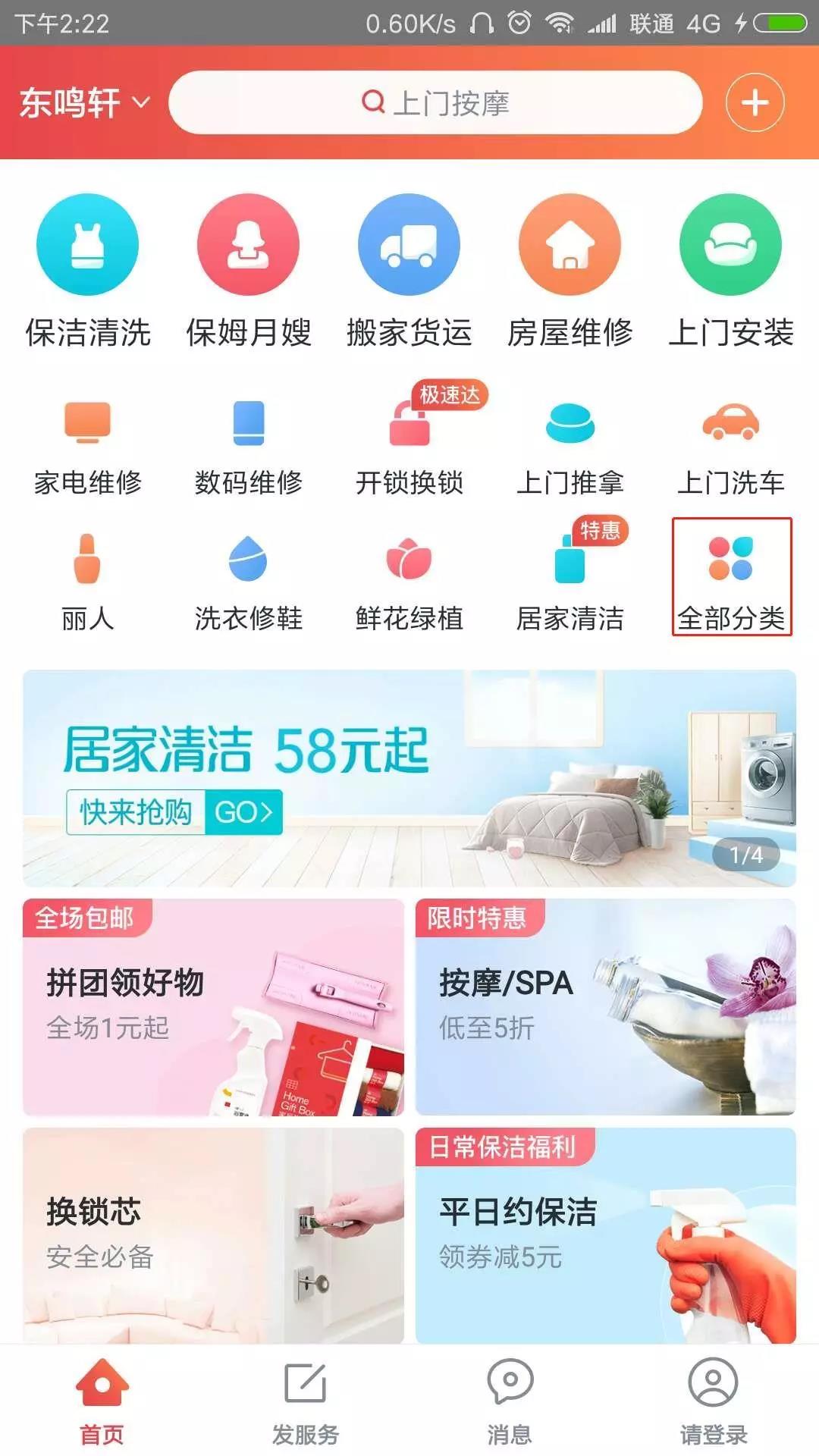
Task: Open 搬家货运 category
Action: tap(409, 269)
